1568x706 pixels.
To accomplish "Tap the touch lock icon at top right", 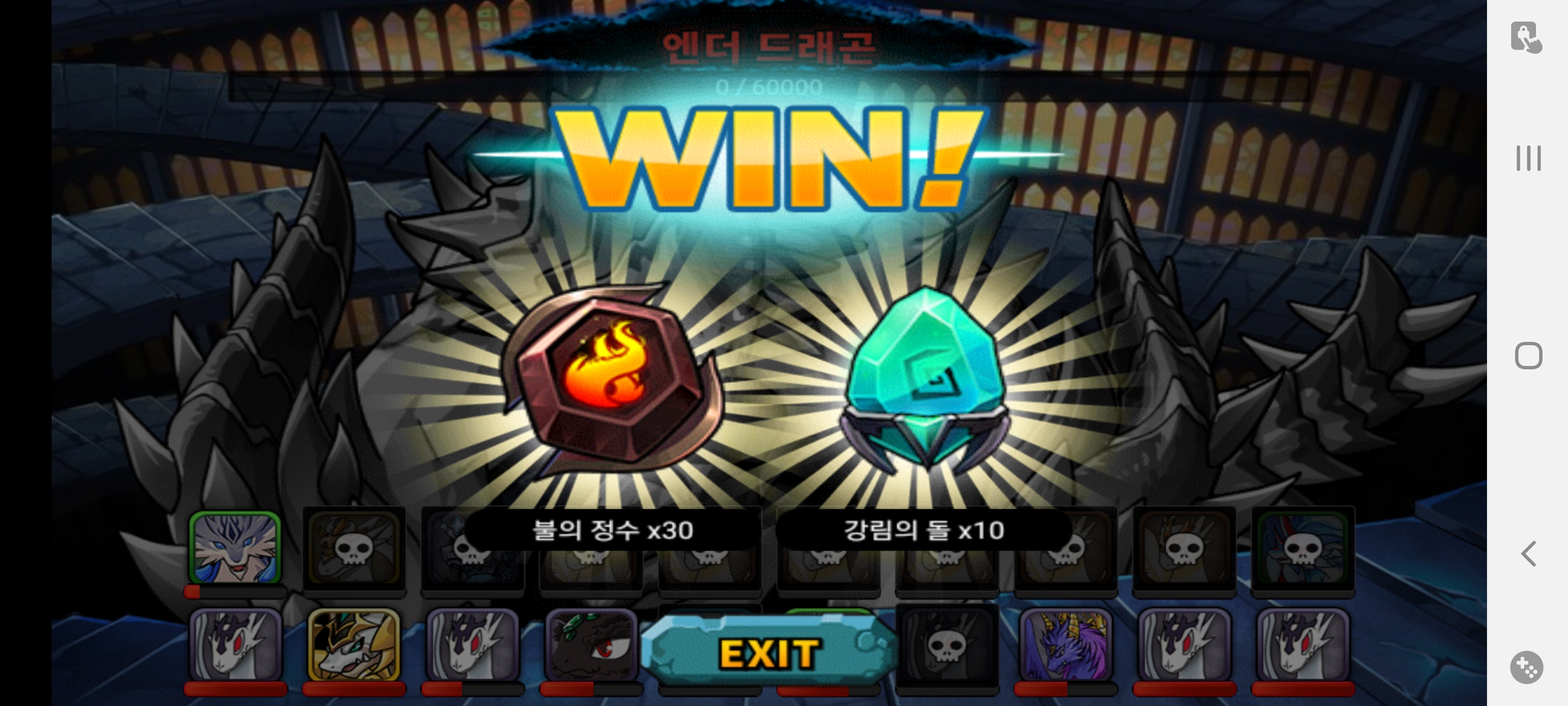I will click(1526, 37).
